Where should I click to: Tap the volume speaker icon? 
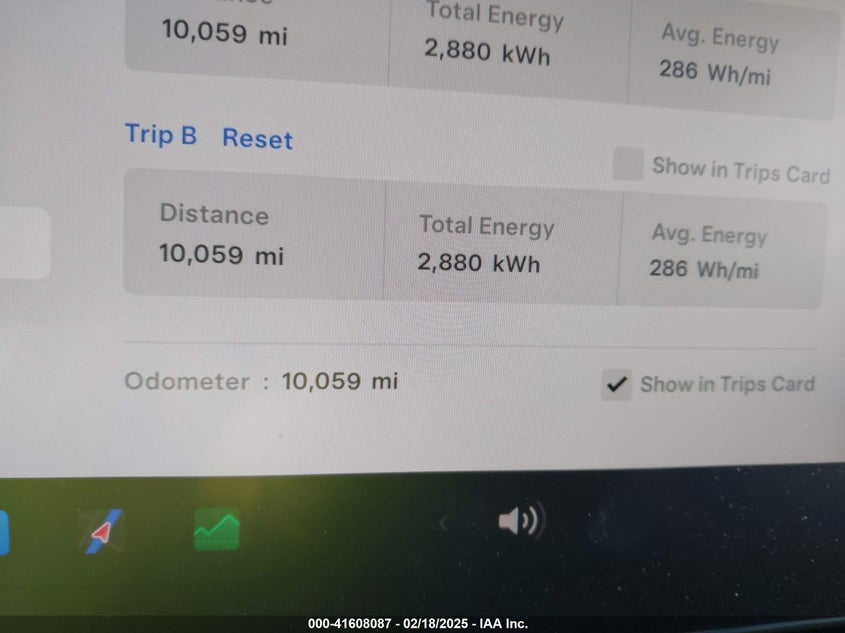519,520
